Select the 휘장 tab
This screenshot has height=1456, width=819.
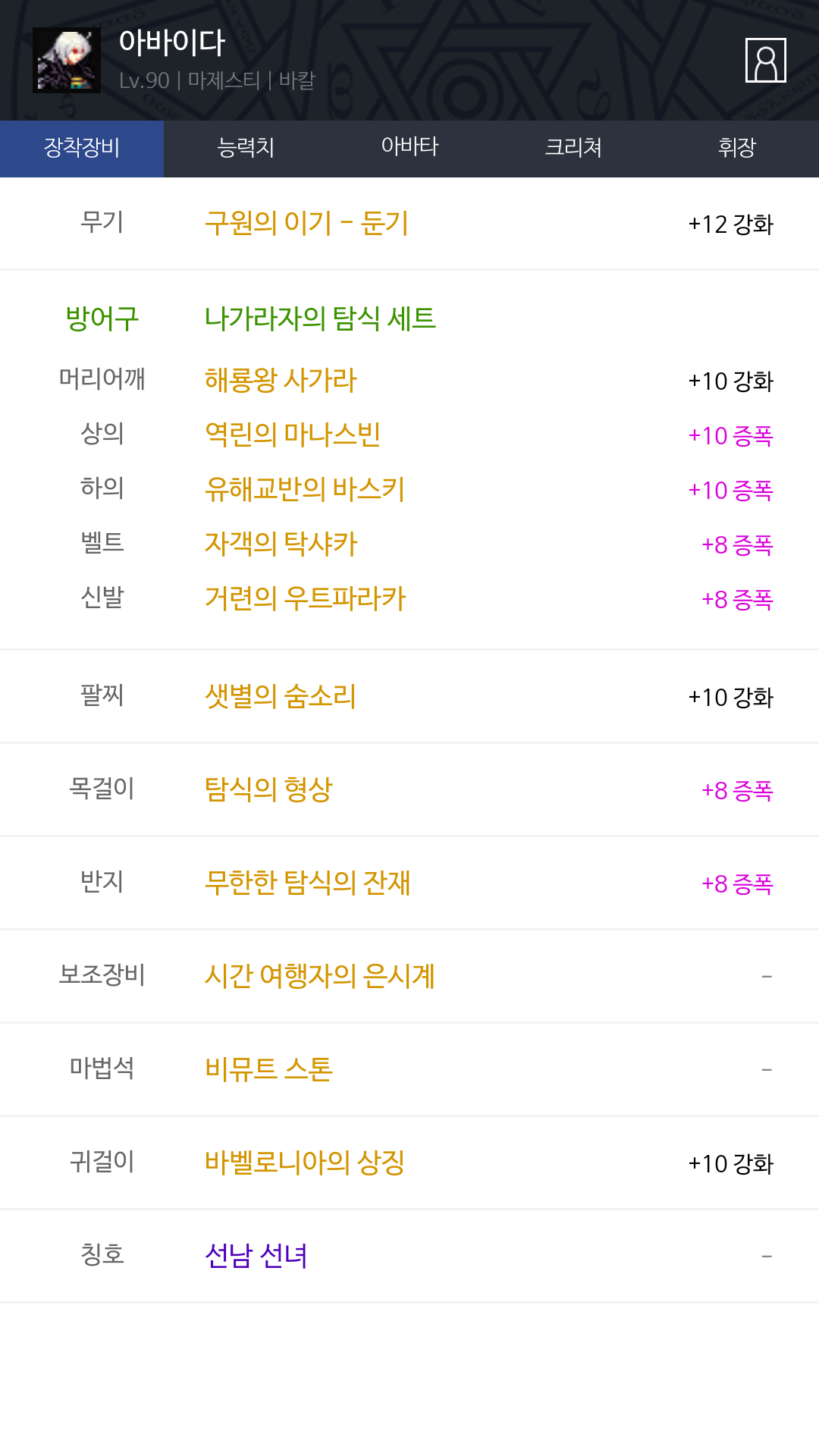click(x=737, y=149)
